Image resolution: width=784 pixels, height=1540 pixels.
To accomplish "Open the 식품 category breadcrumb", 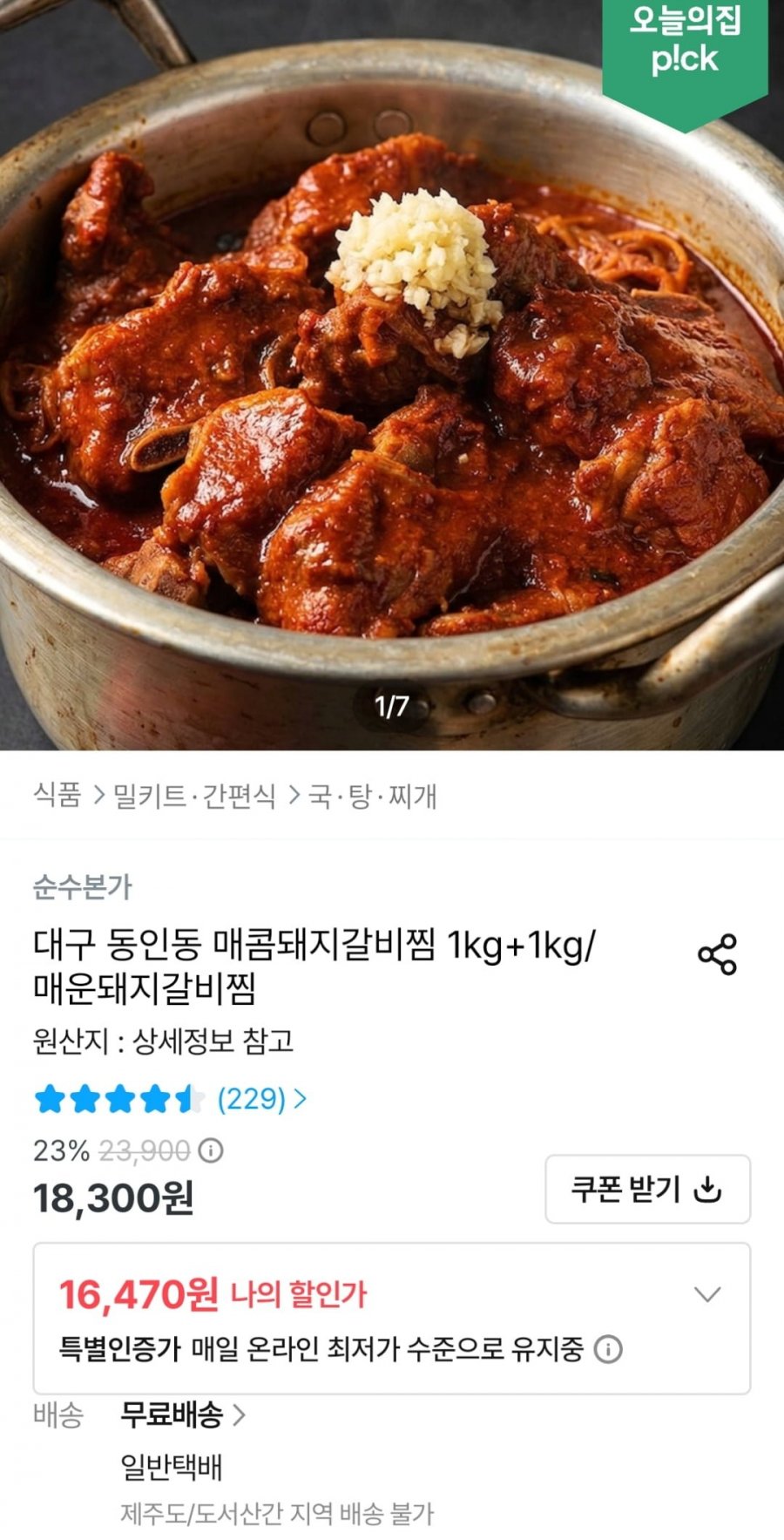I will tap(57, 795).
